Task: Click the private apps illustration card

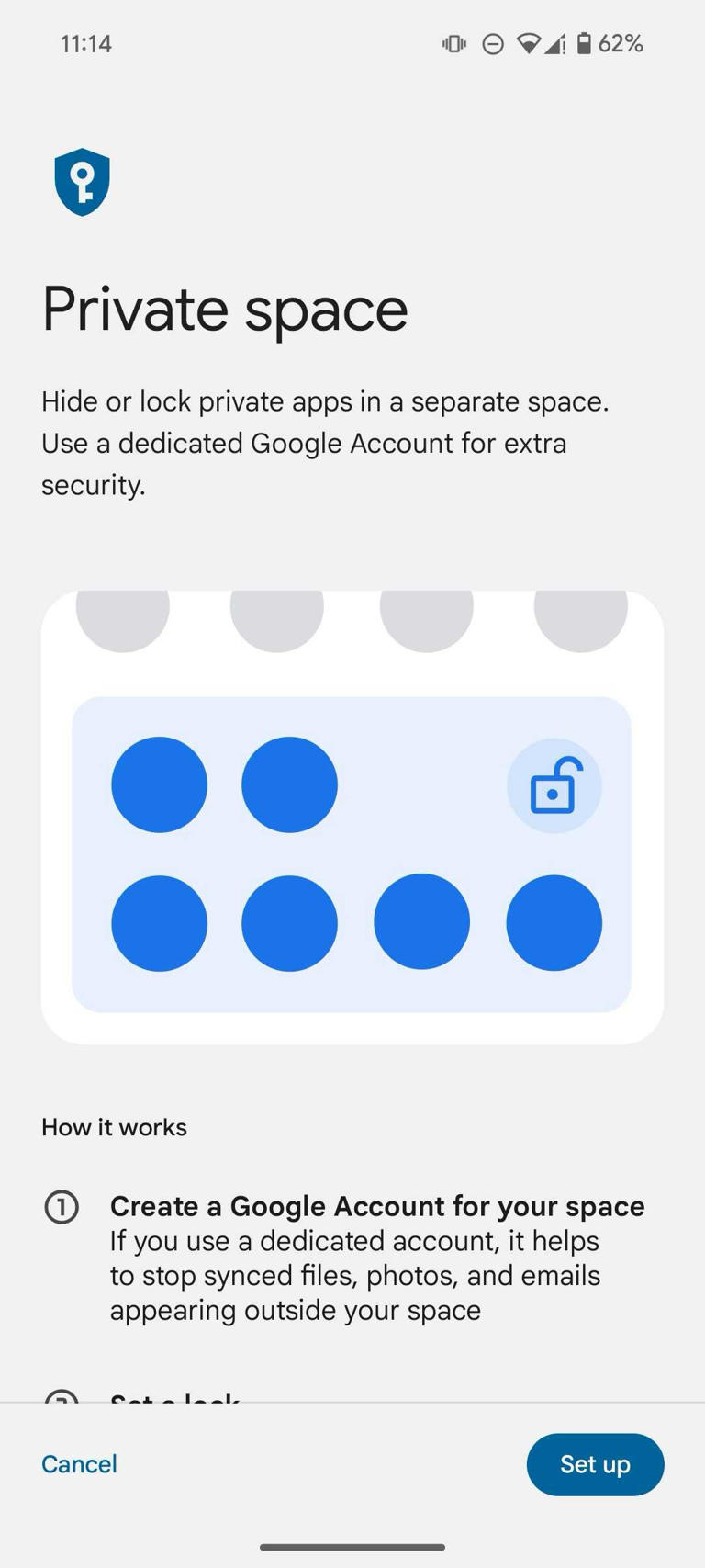Action: click(352, 818)
